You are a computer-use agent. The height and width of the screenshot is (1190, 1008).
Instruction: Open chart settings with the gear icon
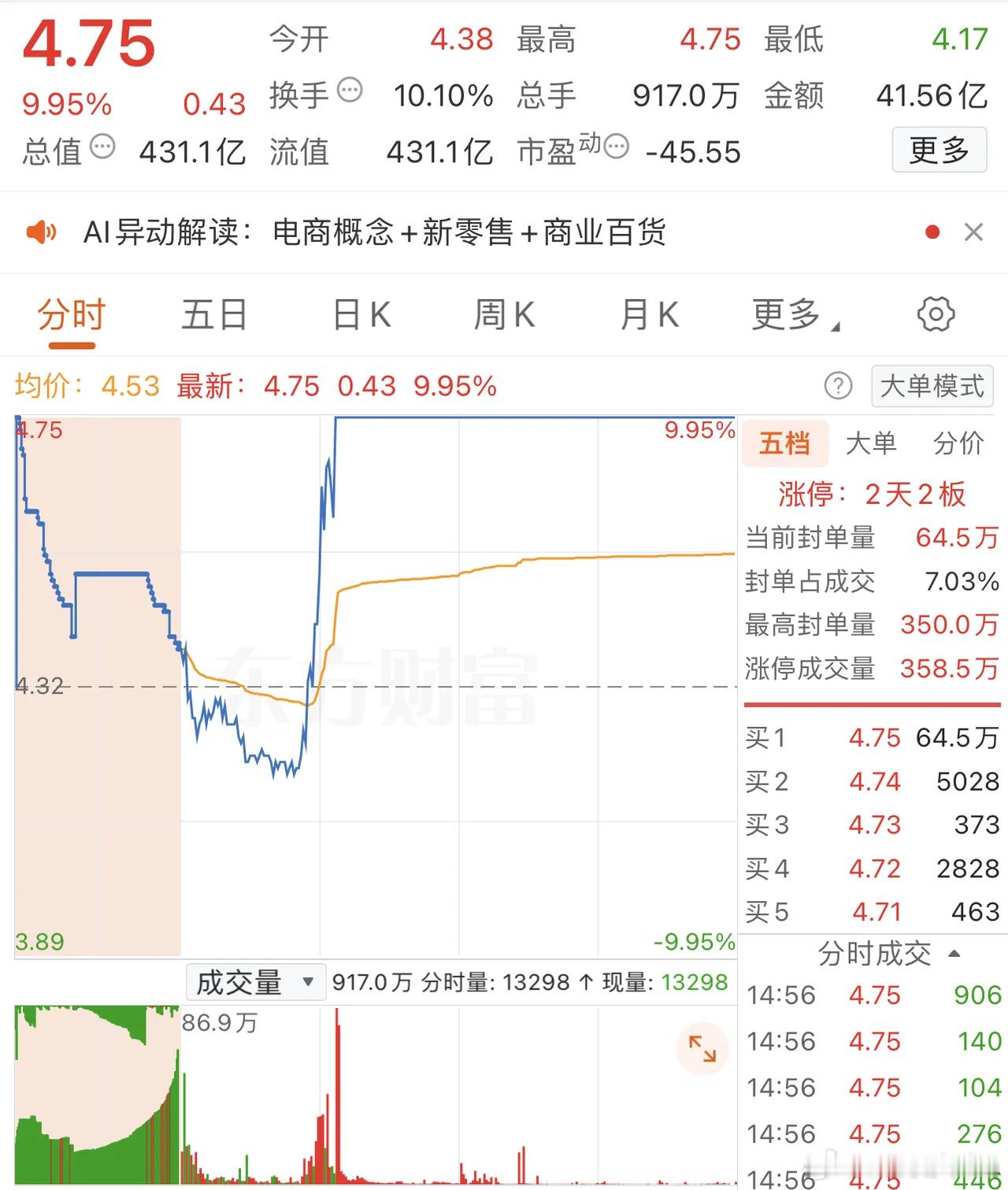(x=936, y=313)
